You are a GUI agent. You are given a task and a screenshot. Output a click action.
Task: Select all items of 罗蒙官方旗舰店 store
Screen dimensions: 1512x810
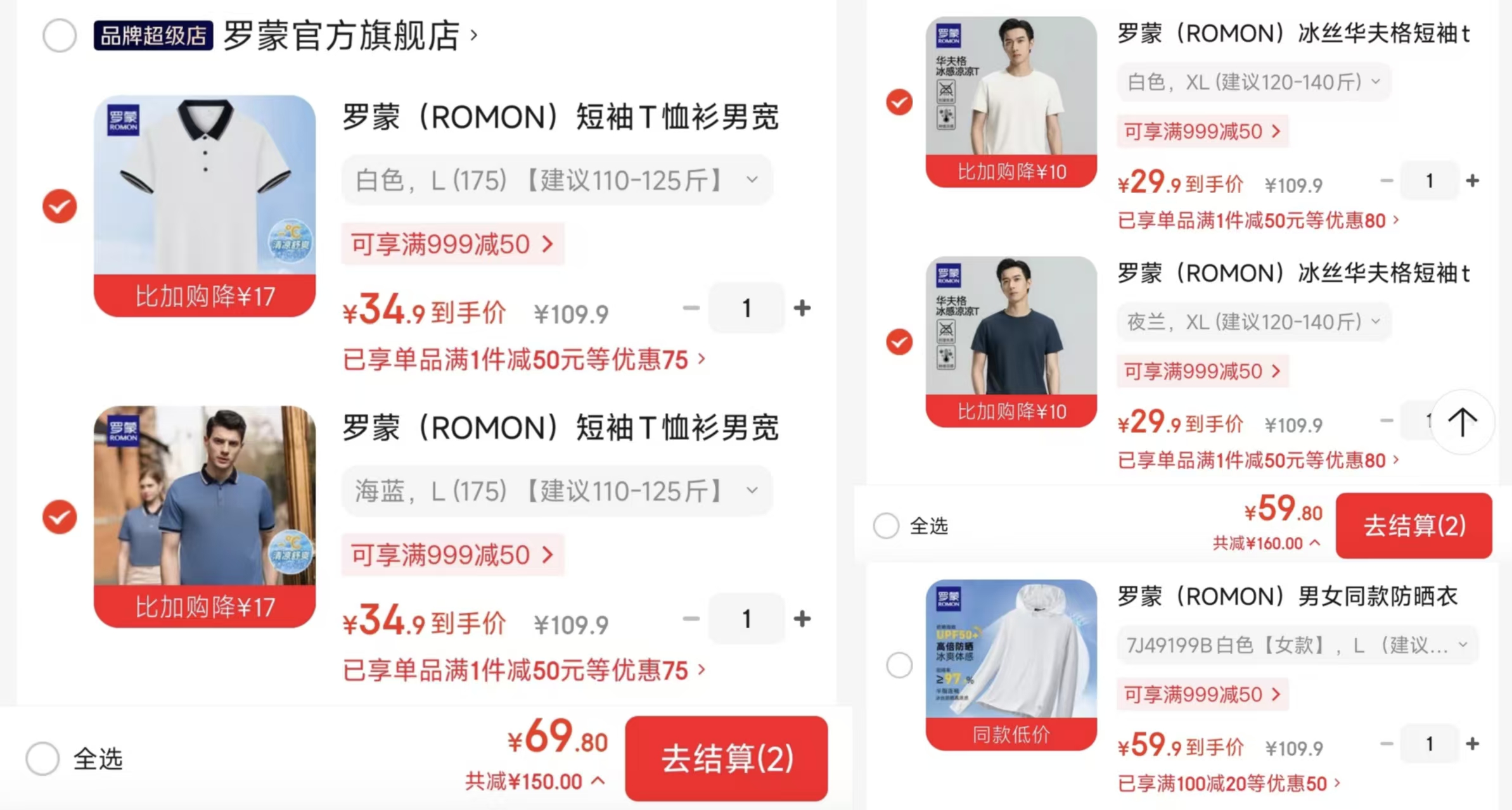[x=60, y=35]
